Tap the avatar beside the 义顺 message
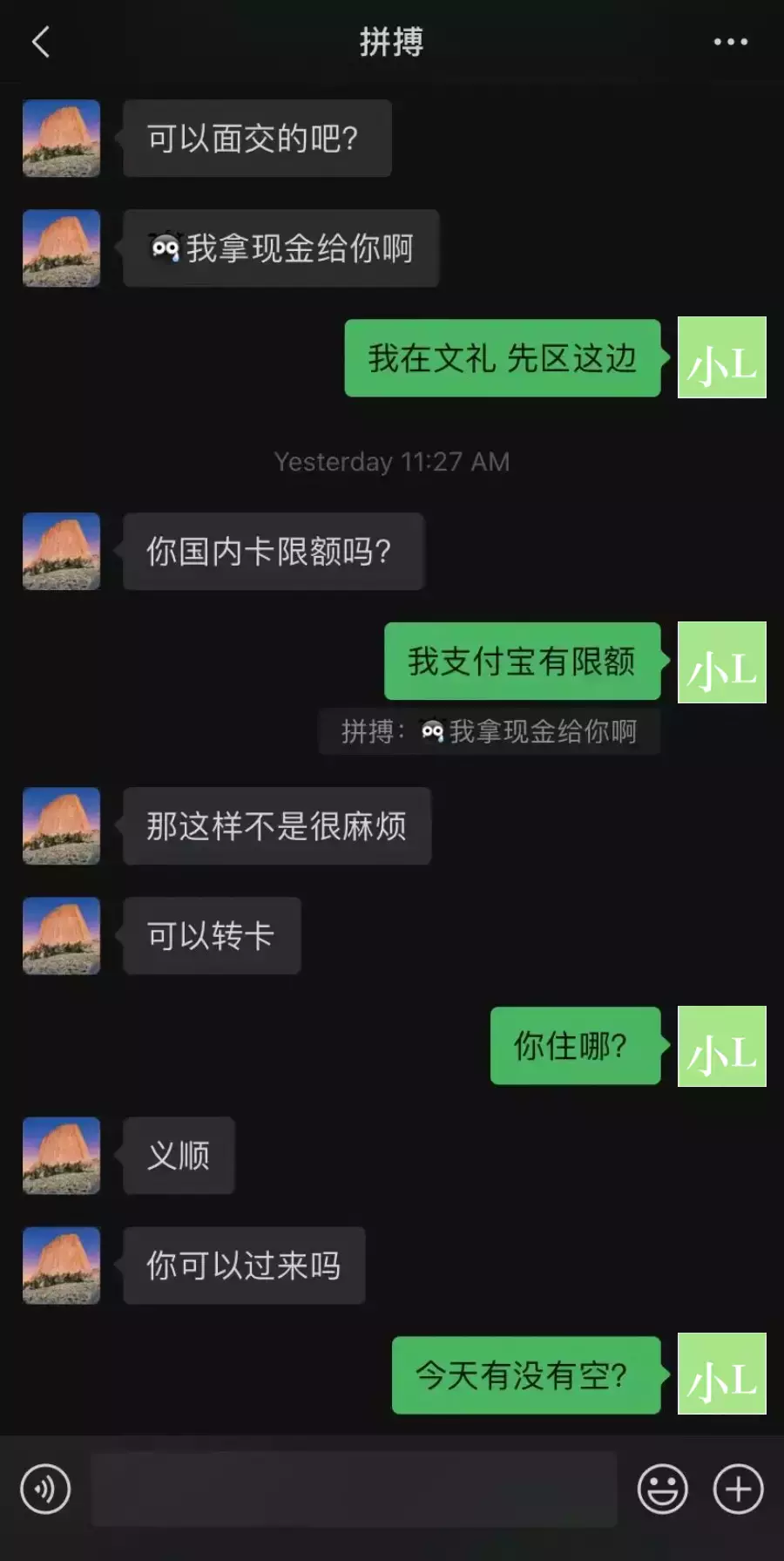The width and height of the screenshot is (784, 1561). 61,1156
